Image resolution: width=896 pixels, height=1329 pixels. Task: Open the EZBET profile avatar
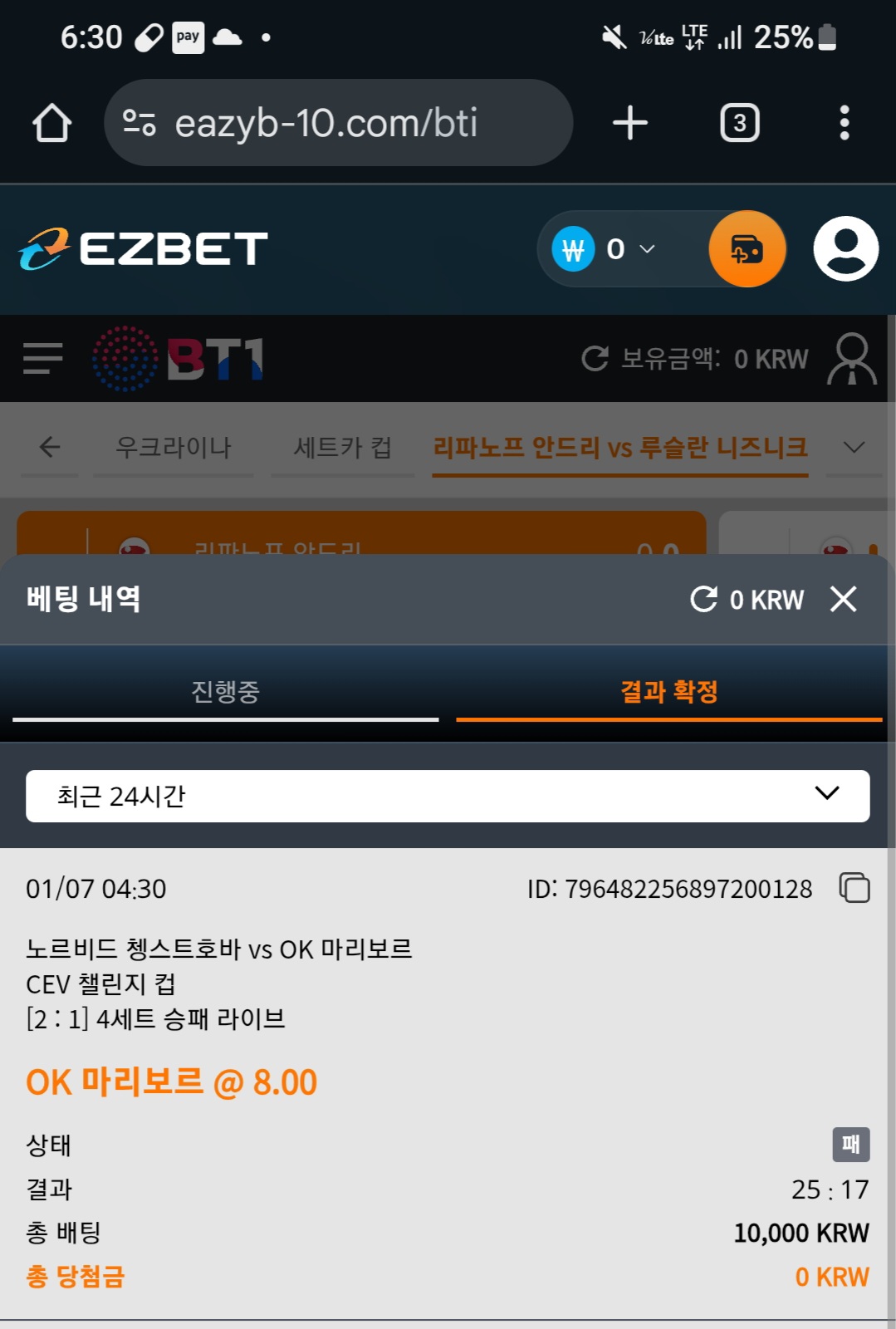click(845, 249)
